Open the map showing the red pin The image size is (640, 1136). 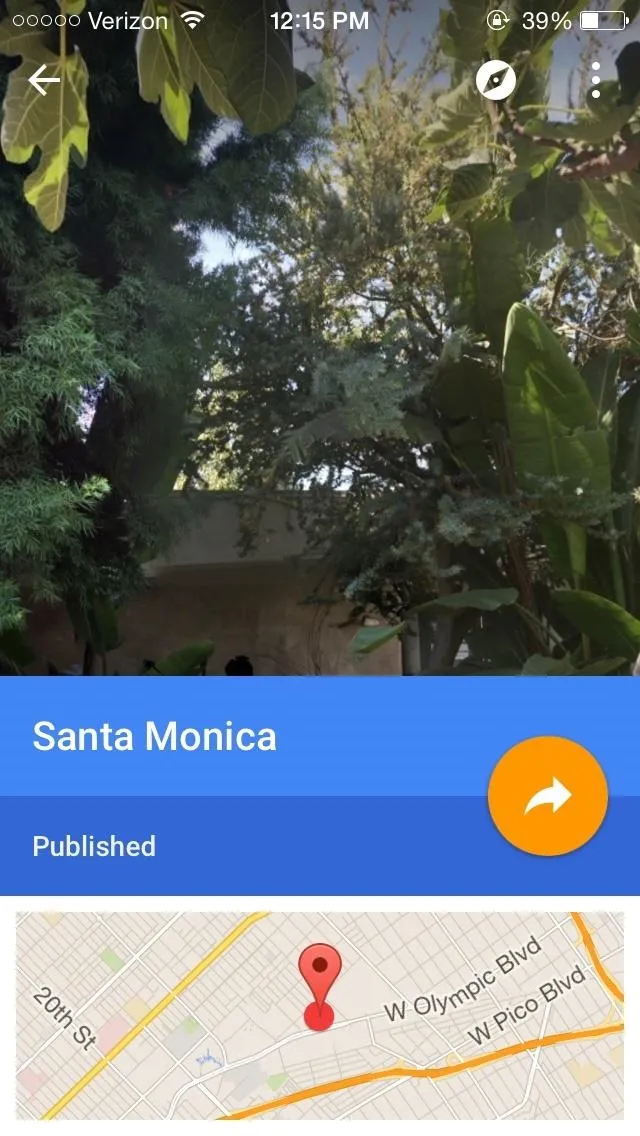[x=320, y=1016]
